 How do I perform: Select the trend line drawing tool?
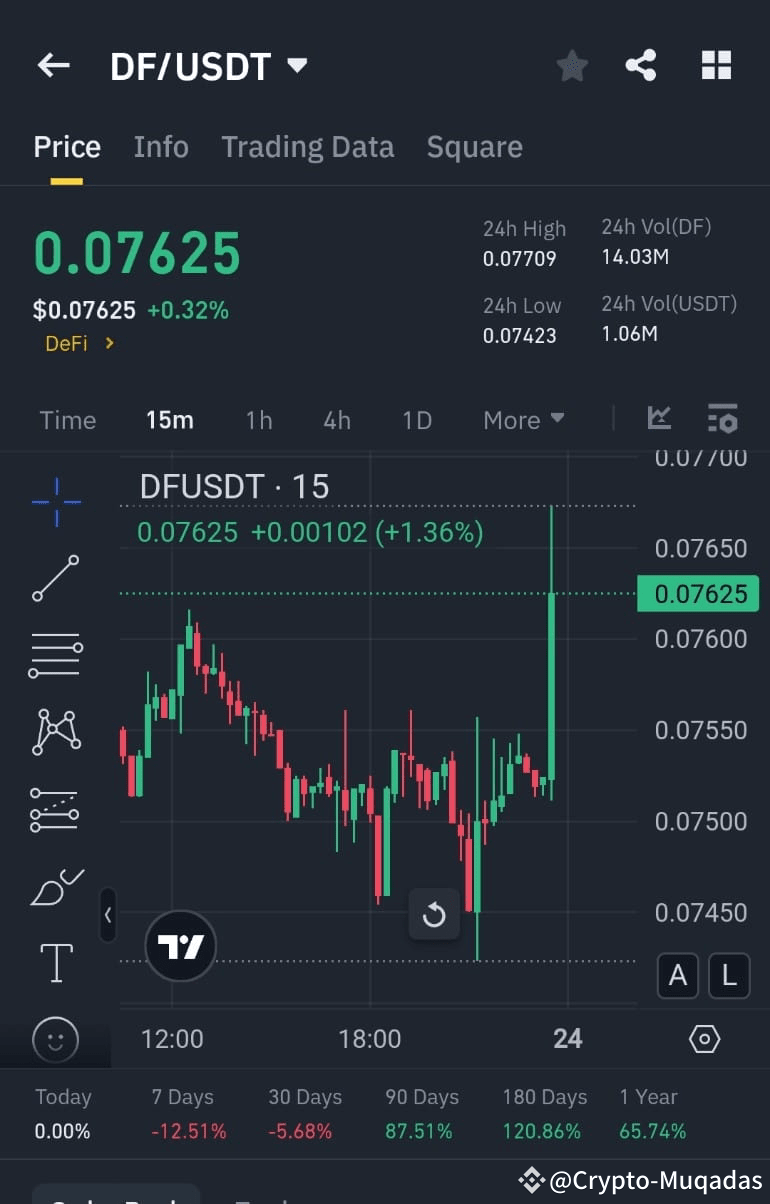55,578
